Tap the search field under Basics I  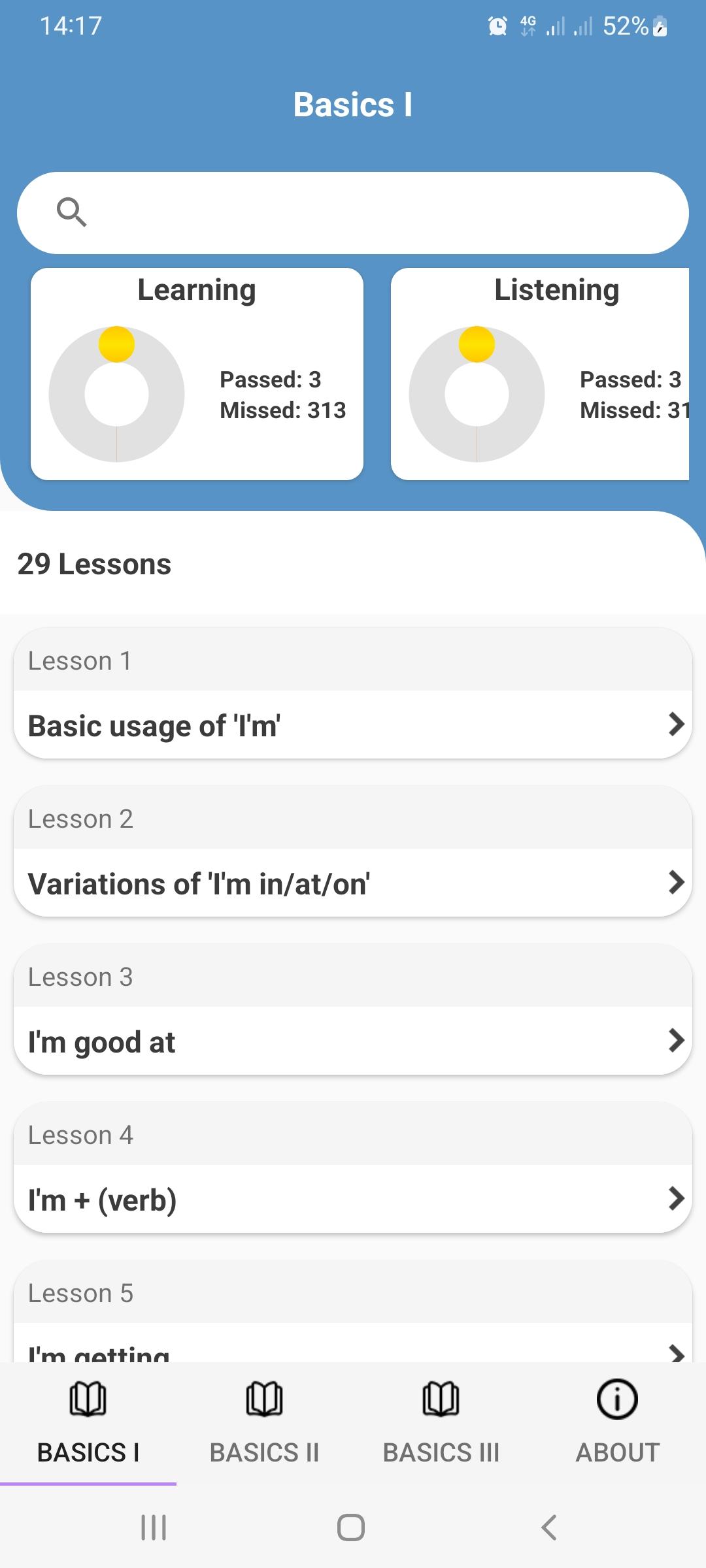click(353, 212)
